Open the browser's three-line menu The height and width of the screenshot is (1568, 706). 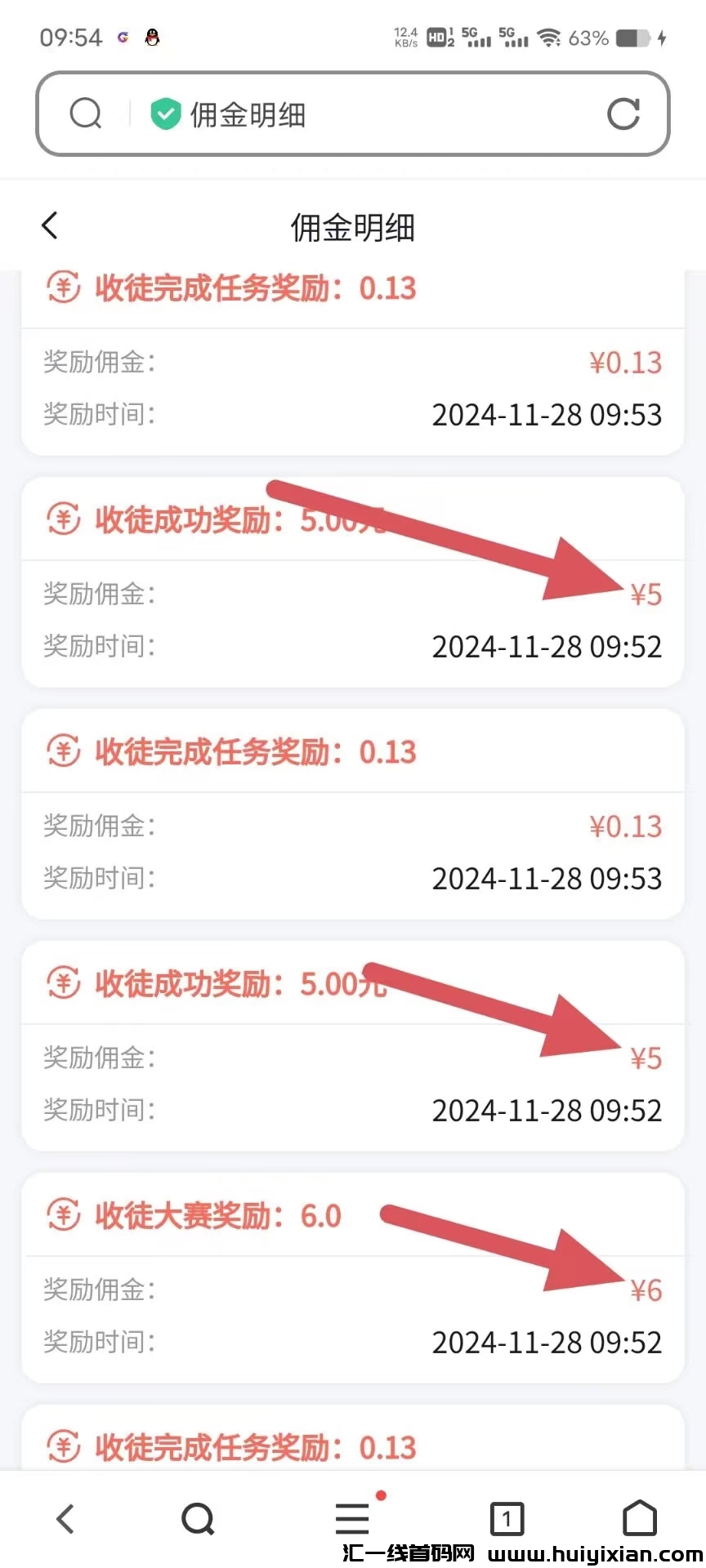point(353,1519)
